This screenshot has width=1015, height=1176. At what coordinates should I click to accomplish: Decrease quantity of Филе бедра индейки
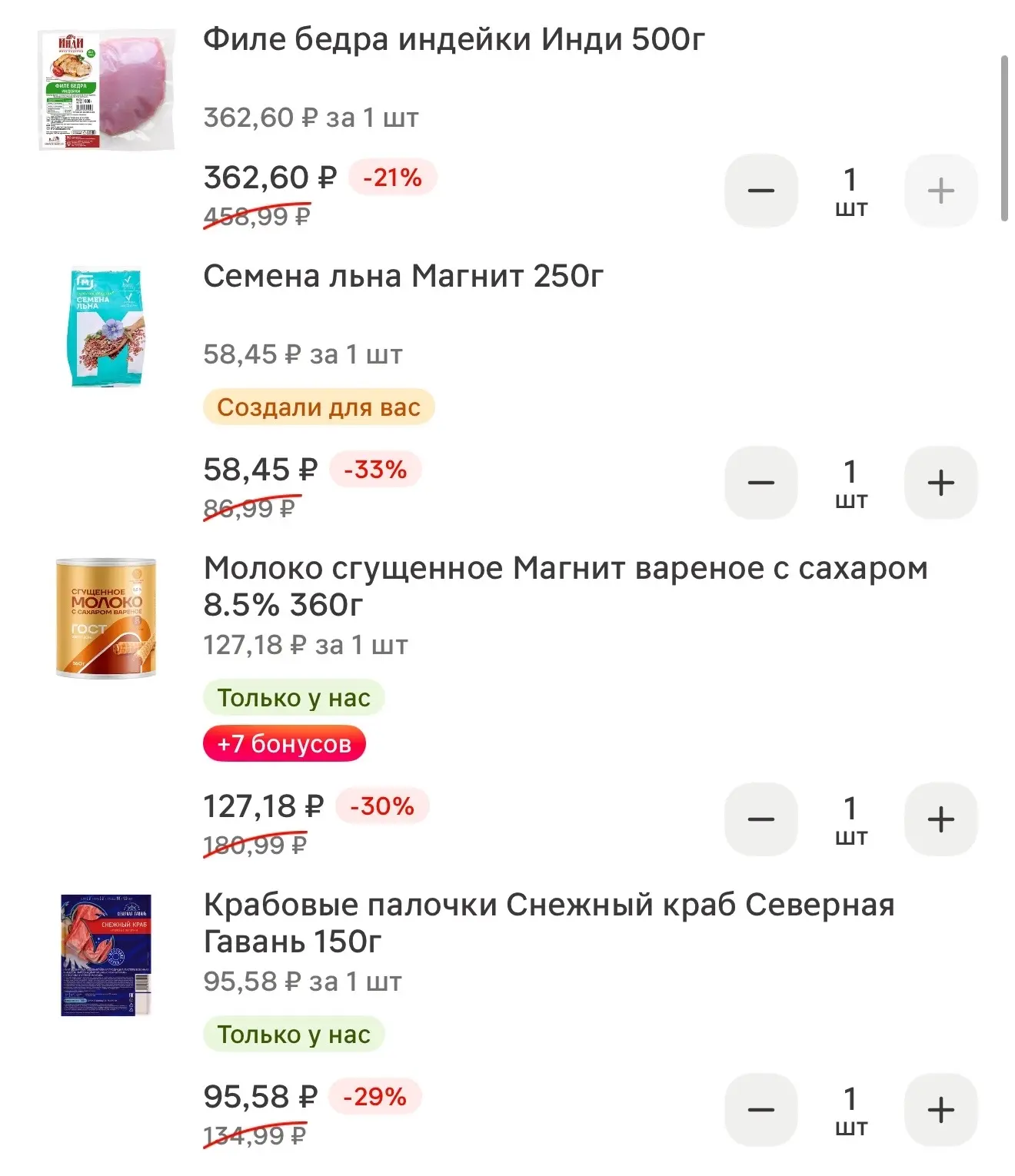(760, 191)
